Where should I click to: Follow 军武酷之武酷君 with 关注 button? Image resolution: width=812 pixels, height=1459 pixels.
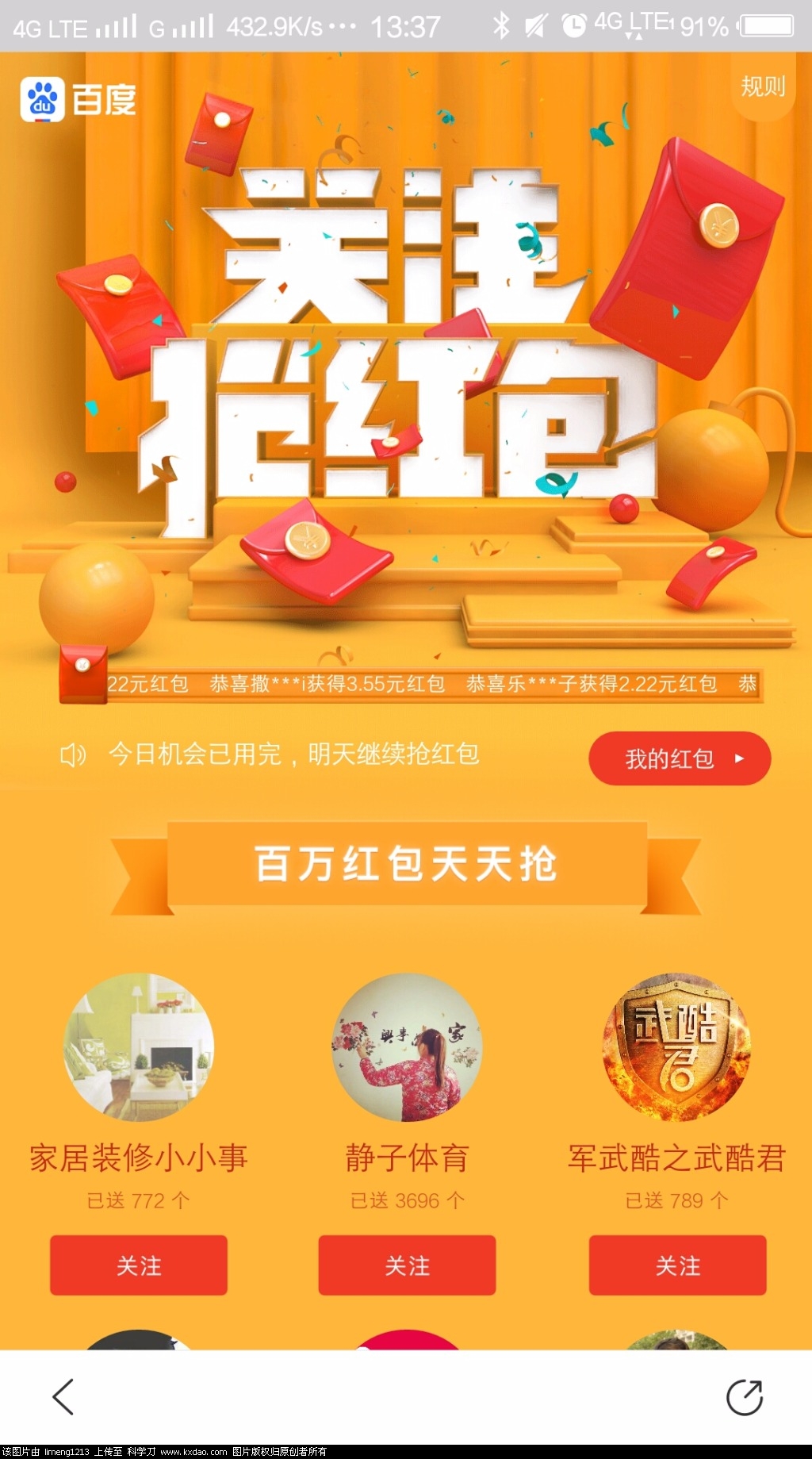(x=677, y=1265)
